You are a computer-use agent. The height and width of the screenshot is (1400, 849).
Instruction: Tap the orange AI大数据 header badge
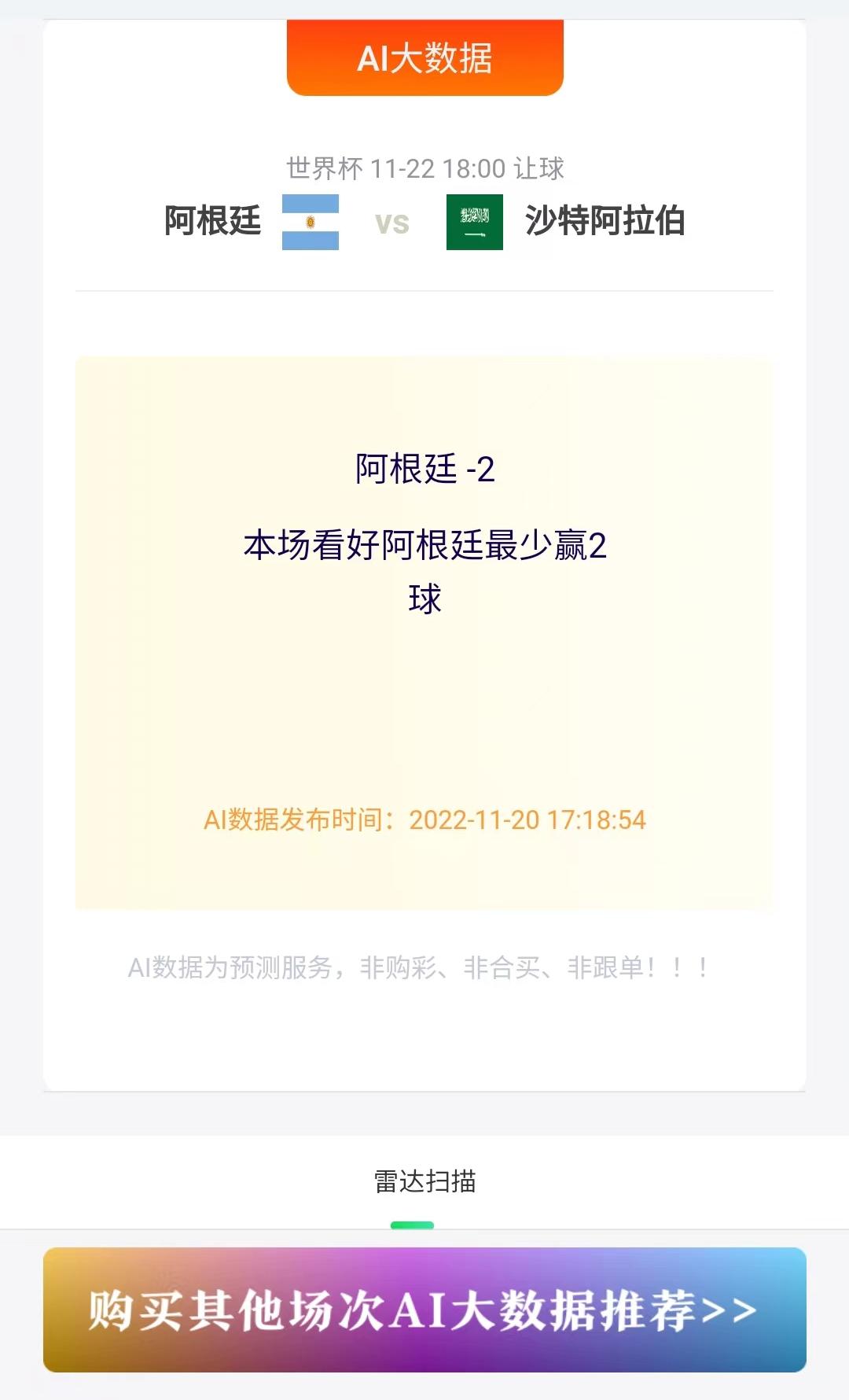point(424,56)
